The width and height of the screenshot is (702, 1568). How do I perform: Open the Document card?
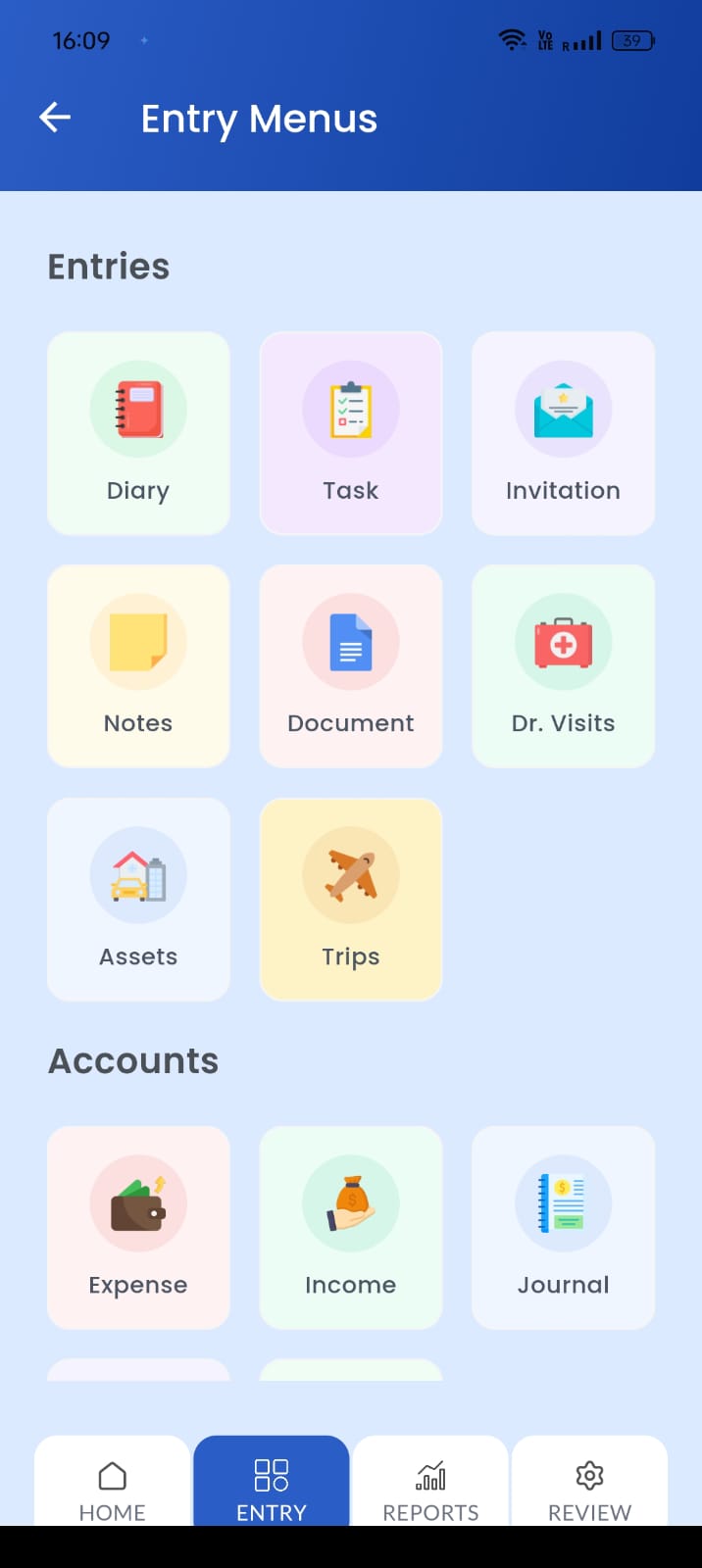pyautogui.click(x=351, y=665)
